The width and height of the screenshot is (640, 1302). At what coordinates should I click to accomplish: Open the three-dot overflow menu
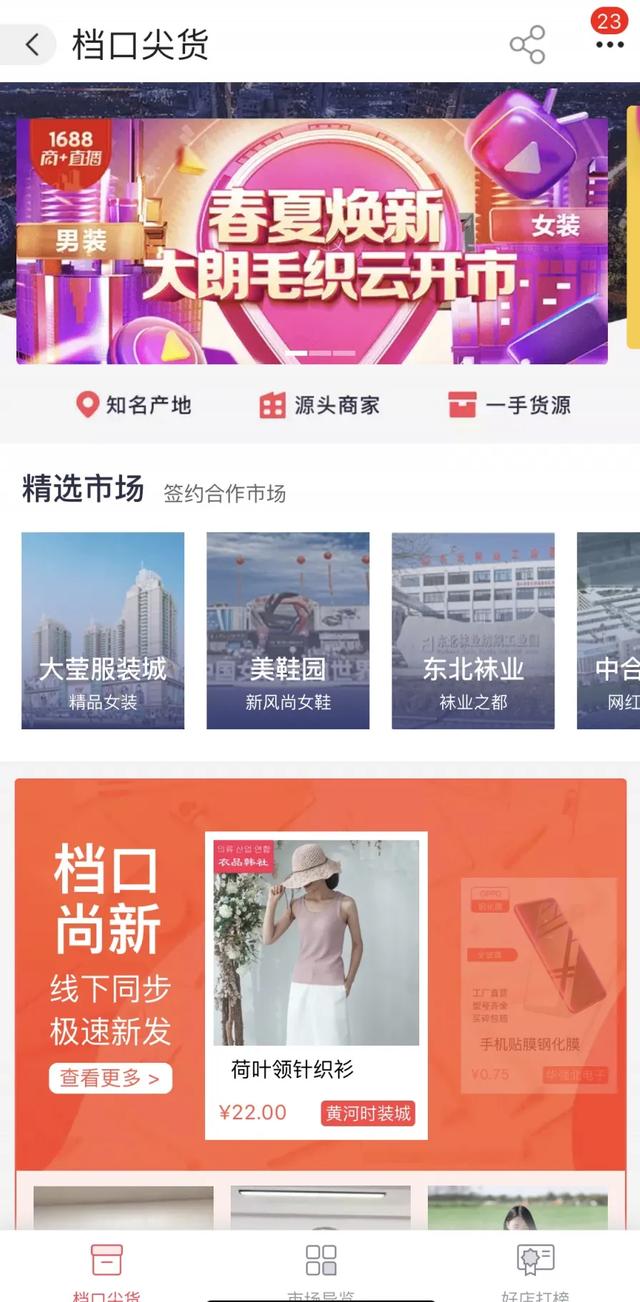pos(609,45)
